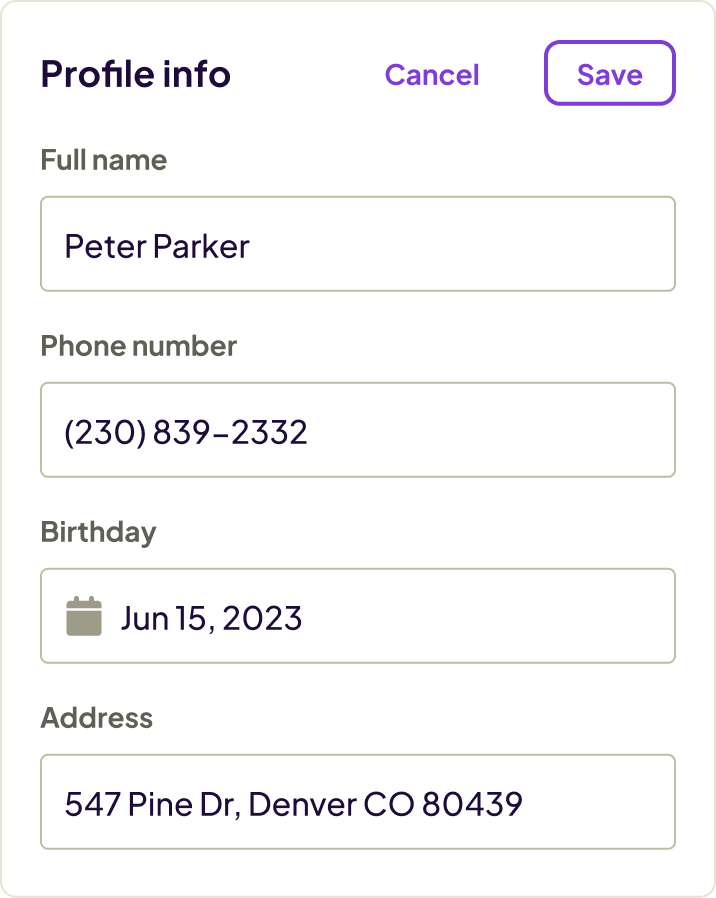The image size is (716, 898).
Task: Open the Birthday date picker
Action: click(357, 616)
